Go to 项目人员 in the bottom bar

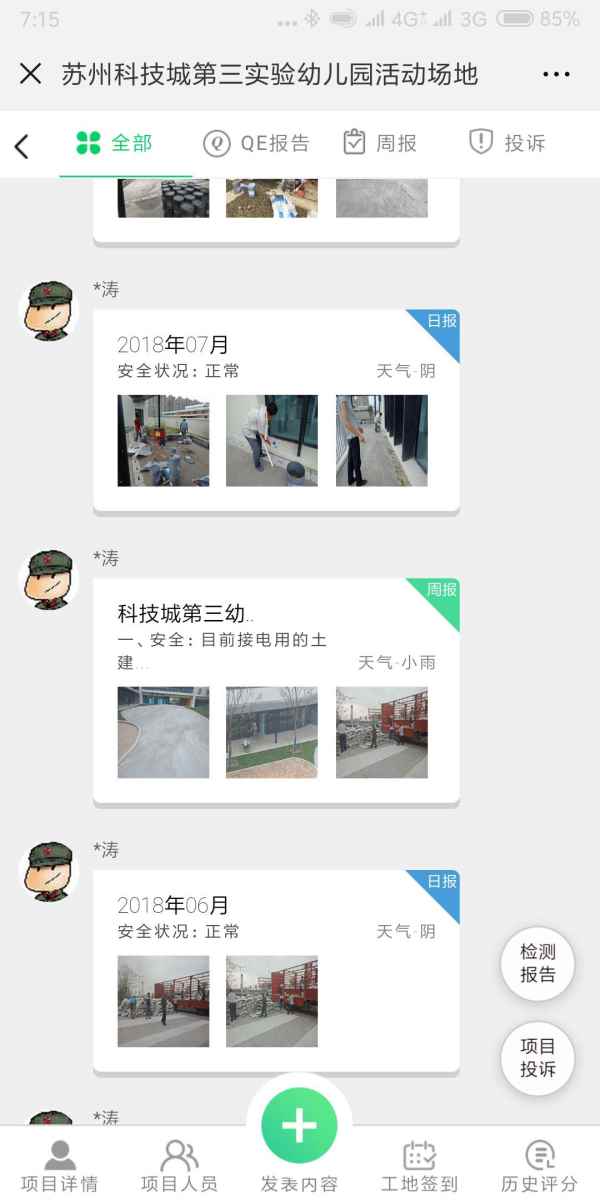coord(179,1166)
